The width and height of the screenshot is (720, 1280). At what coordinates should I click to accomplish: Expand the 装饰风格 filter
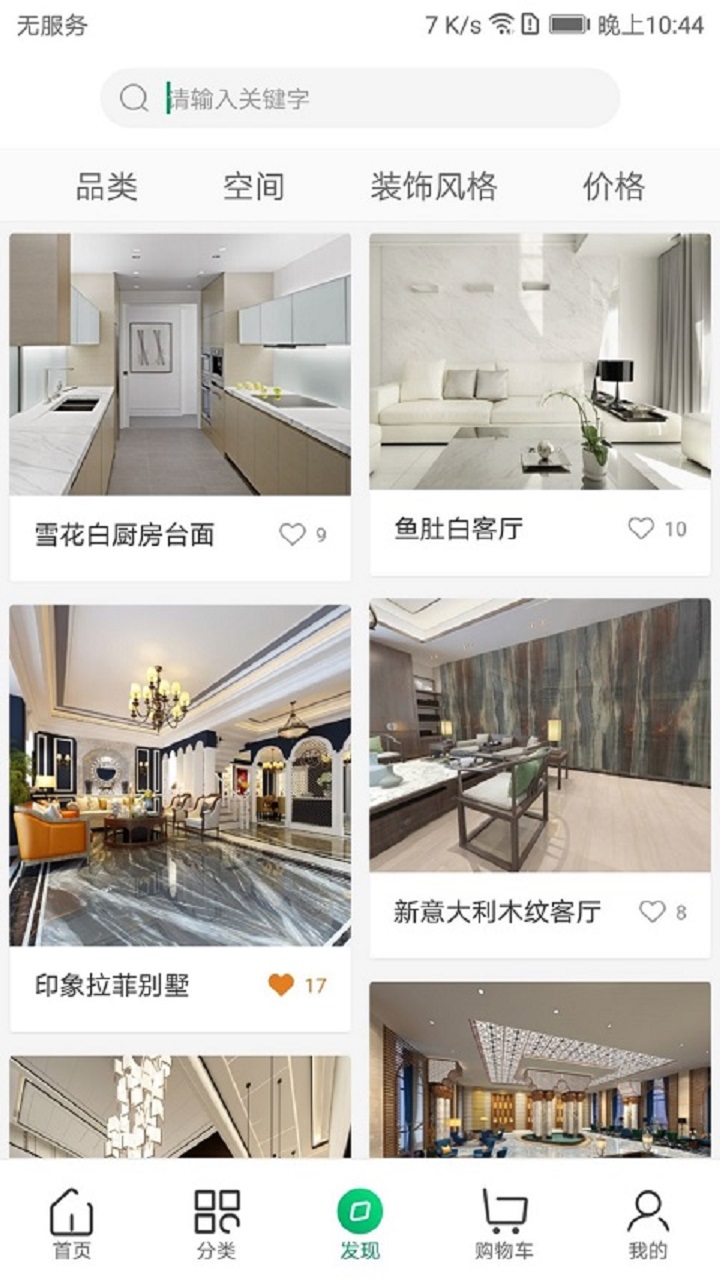(x=433, y=186)
